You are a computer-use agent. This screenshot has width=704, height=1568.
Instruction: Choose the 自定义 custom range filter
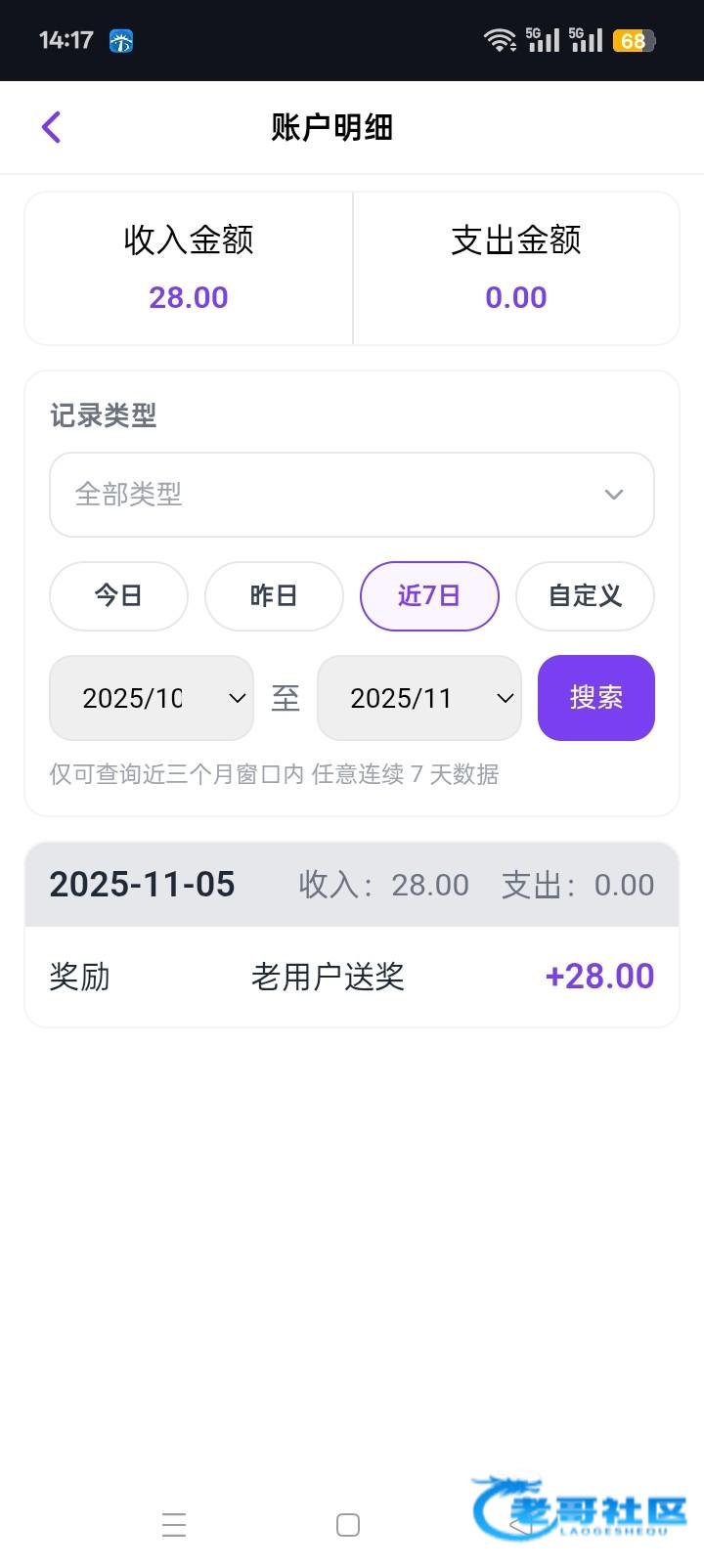click(585, 595)
